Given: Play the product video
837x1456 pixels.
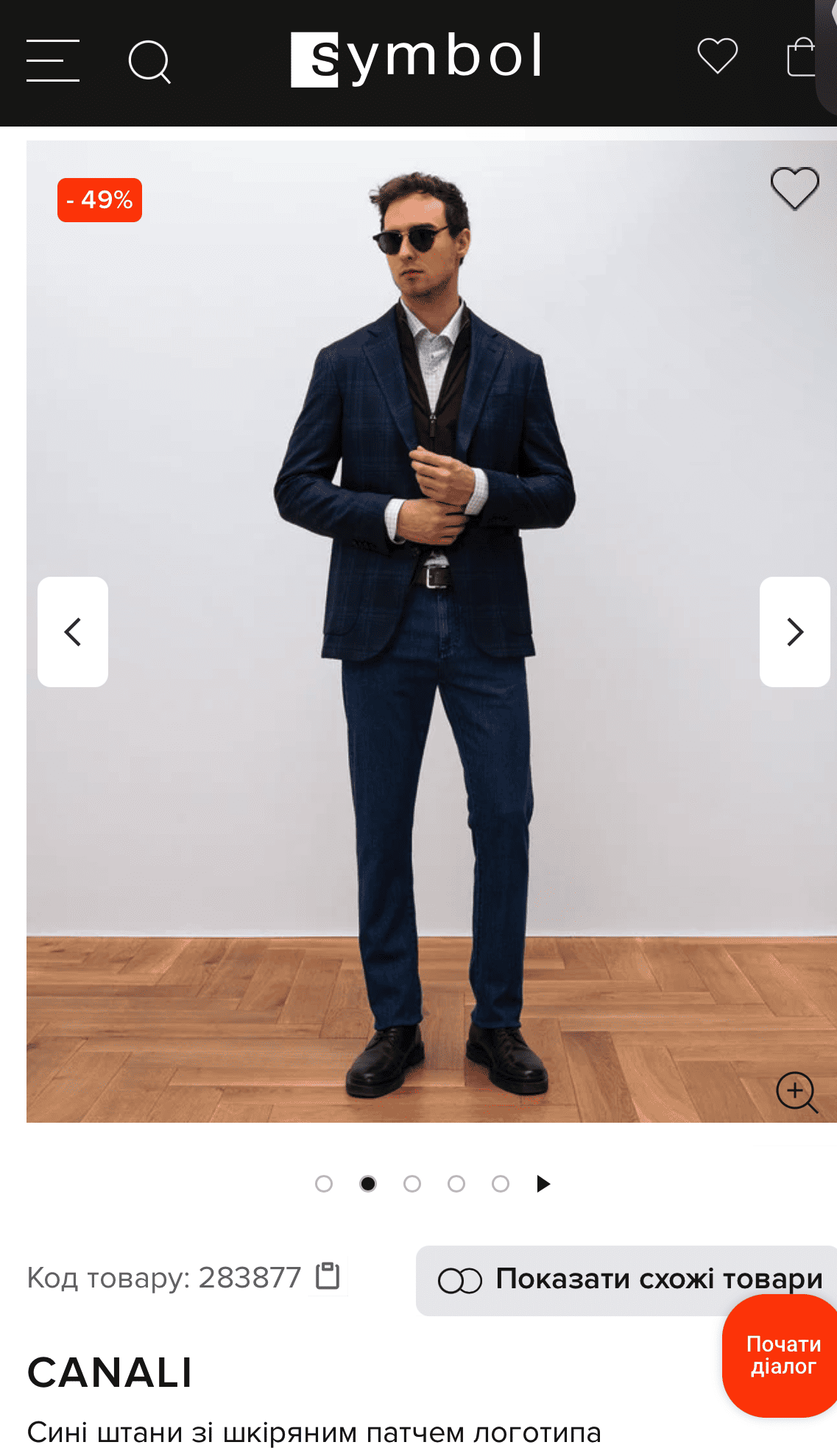Looking at the screenshot, I should [543, 1184].
